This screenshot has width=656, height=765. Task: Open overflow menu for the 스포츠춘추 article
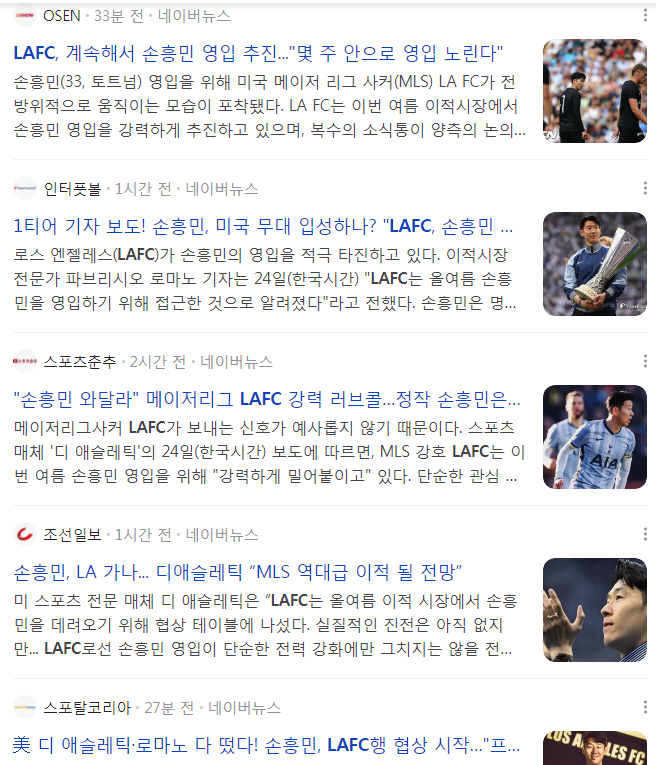pyautogui.click(x=645, y=361)
